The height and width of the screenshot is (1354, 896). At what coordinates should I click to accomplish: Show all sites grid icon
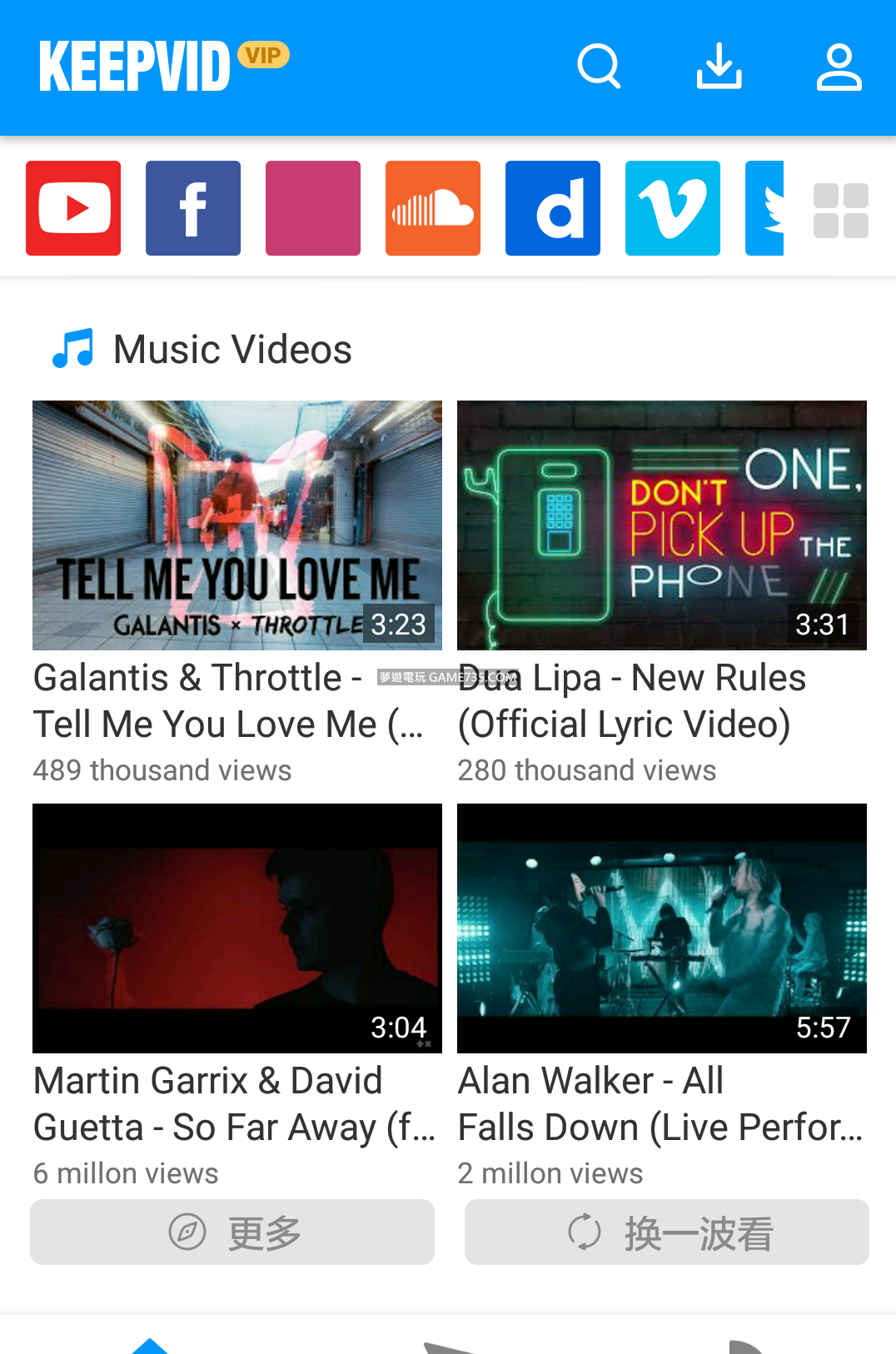840,211
